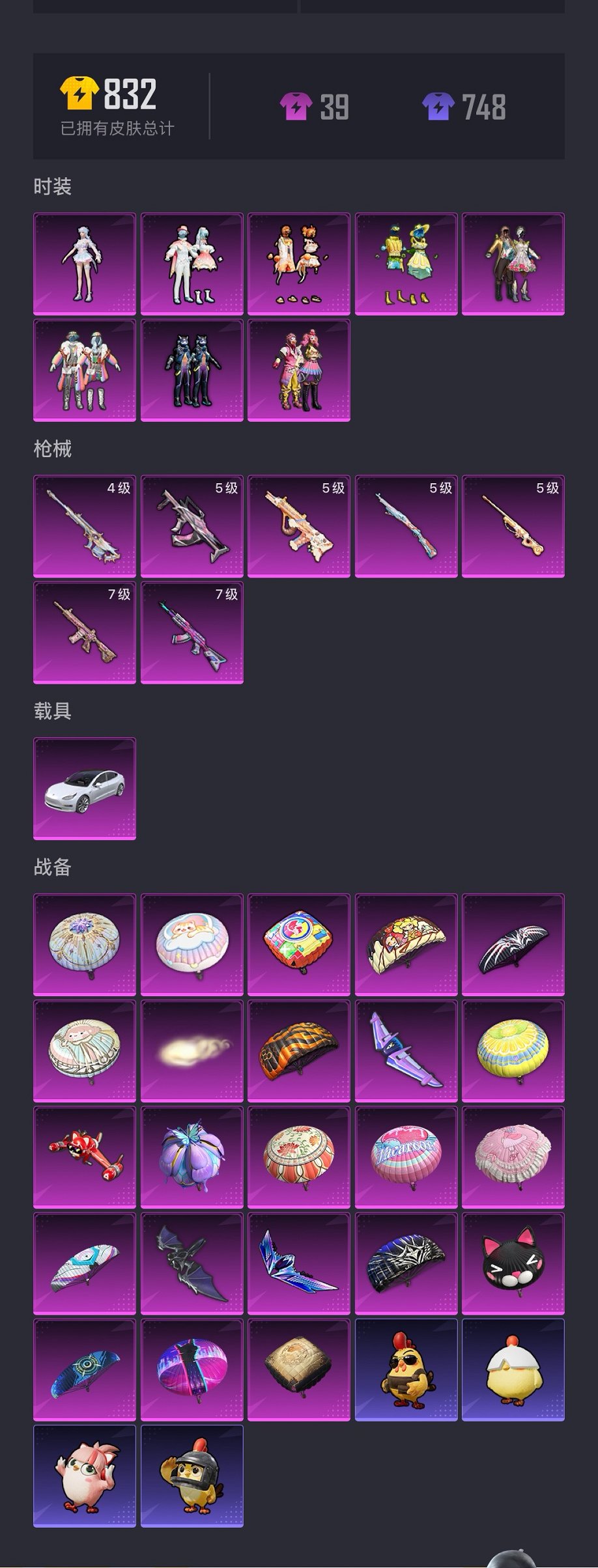Open the black cat head balloon item

[x=513, y=1263]
